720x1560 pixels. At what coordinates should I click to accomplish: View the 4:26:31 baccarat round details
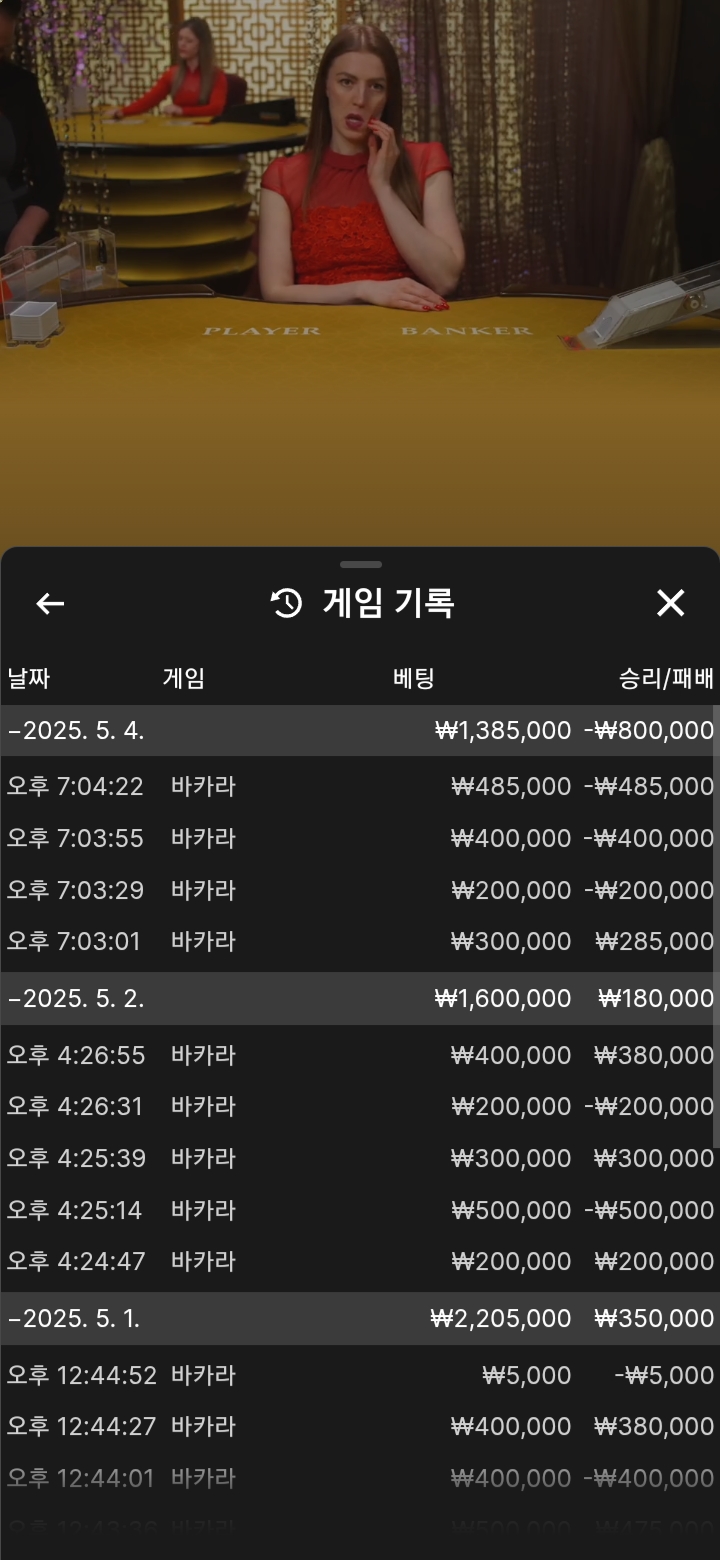pos(360,1106)
